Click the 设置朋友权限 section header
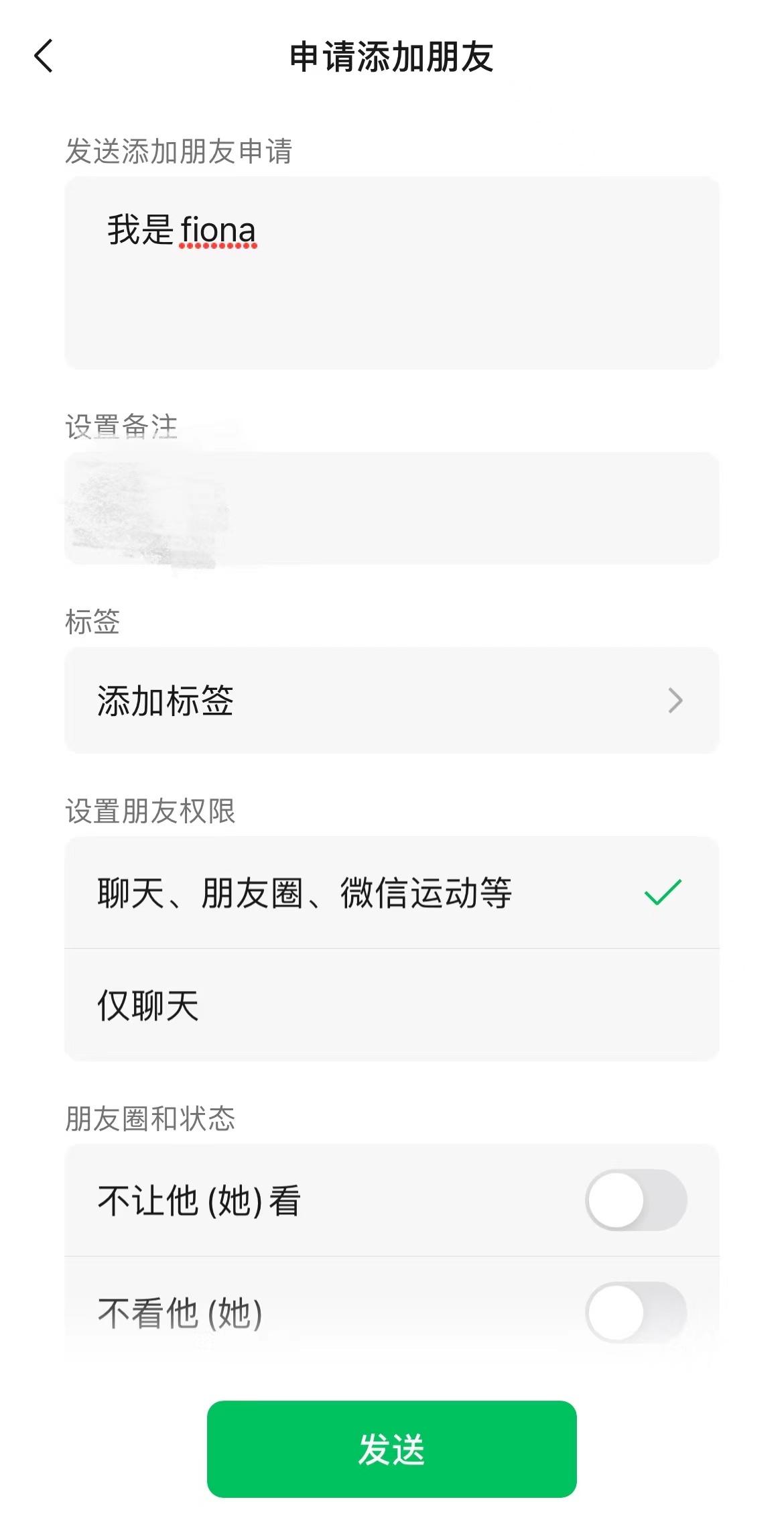 (151, 811)
